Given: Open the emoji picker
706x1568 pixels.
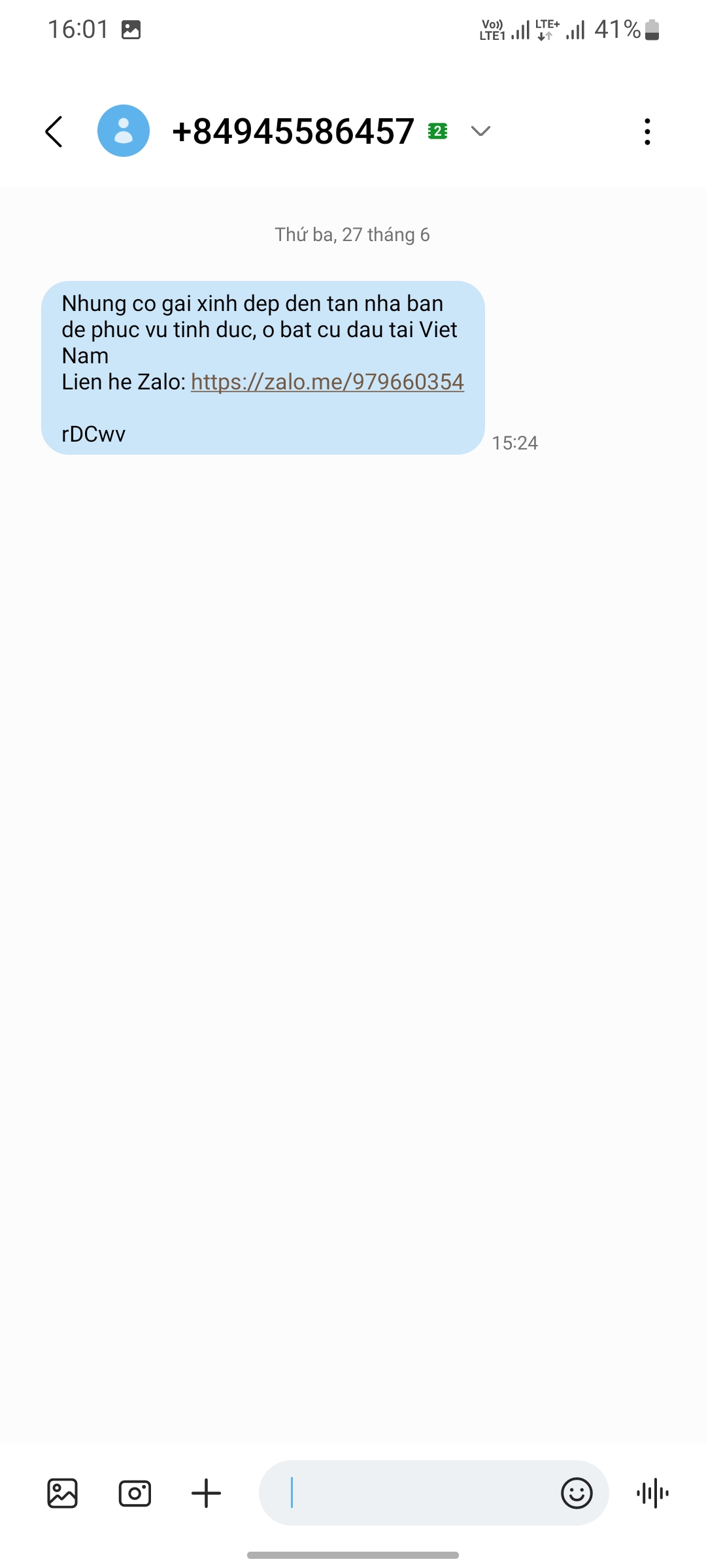Looking at the screenshot, I should click(x=576, y=1492).
